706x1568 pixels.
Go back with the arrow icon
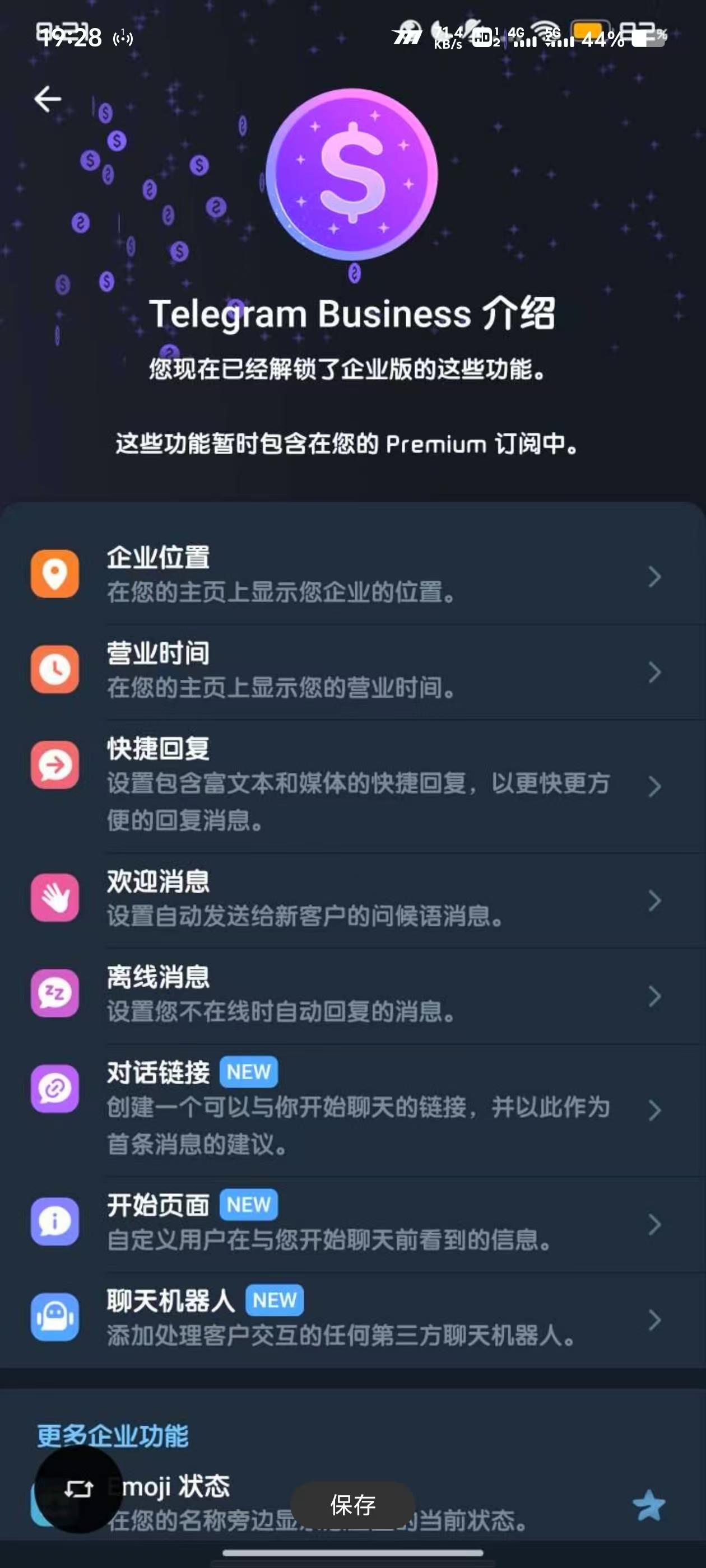click(48, 99)
